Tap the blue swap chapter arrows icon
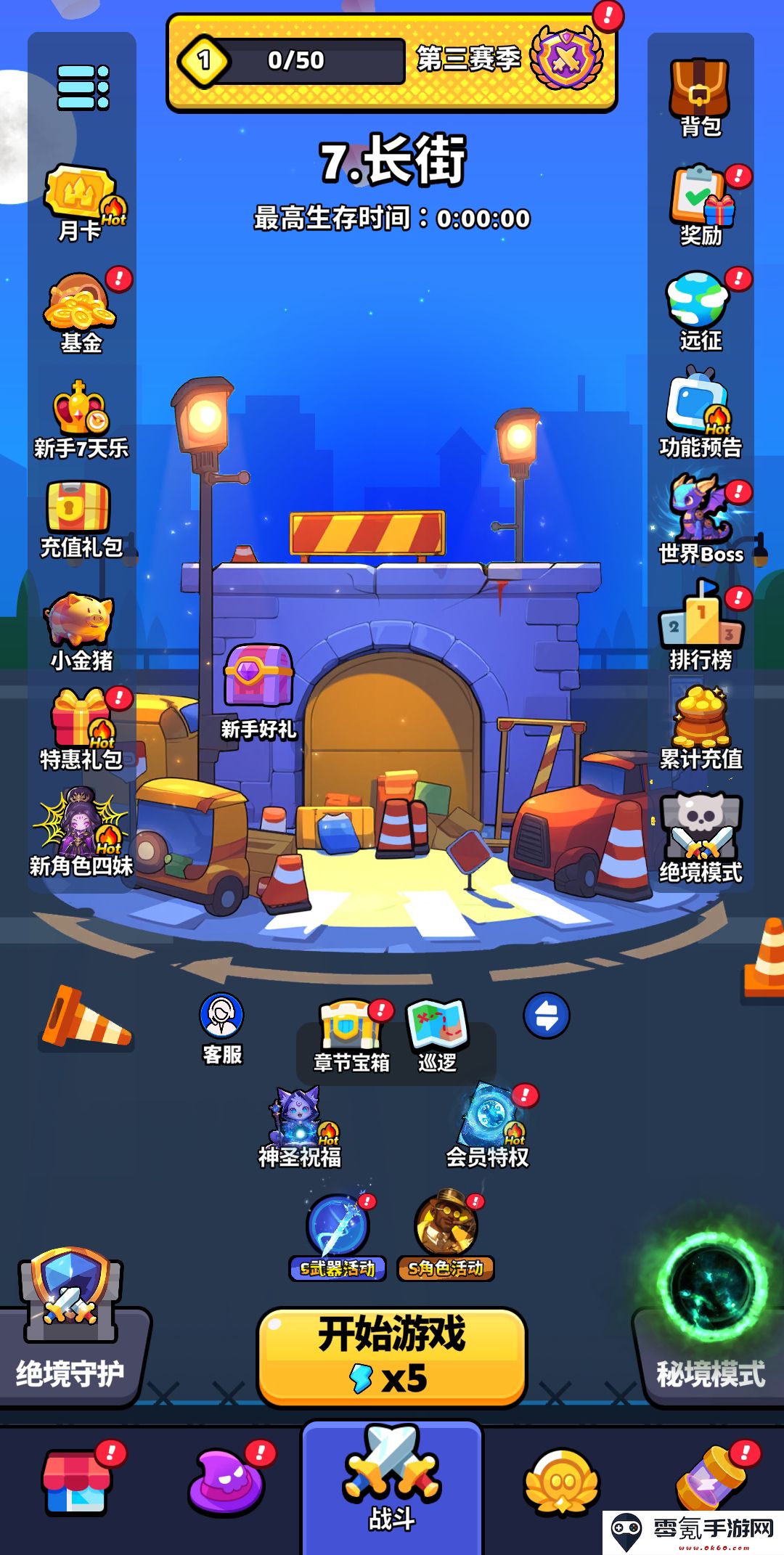The image size is (784, 1555). point(546,1015)
